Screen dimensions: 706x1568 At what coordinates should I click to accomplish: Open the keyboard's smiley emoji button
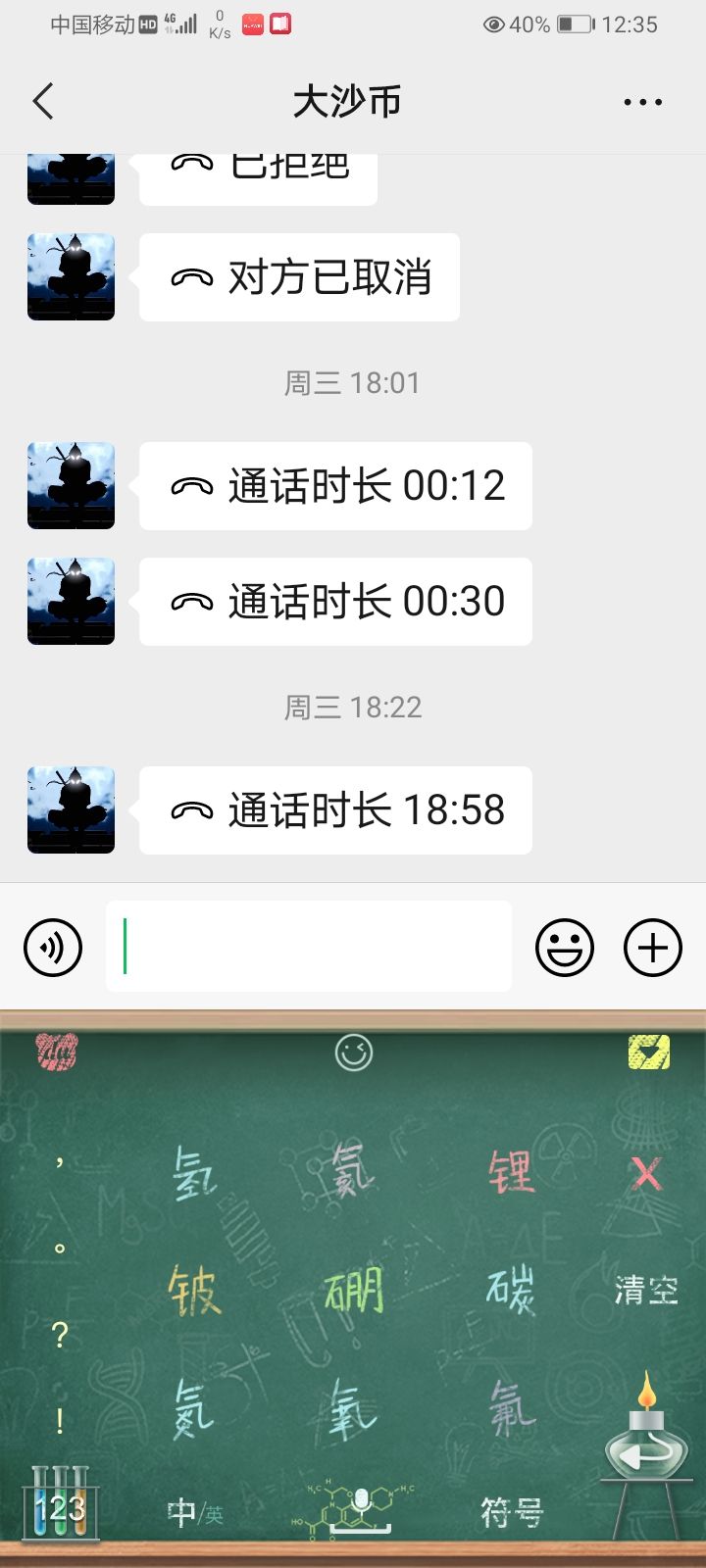(354, 1053)
